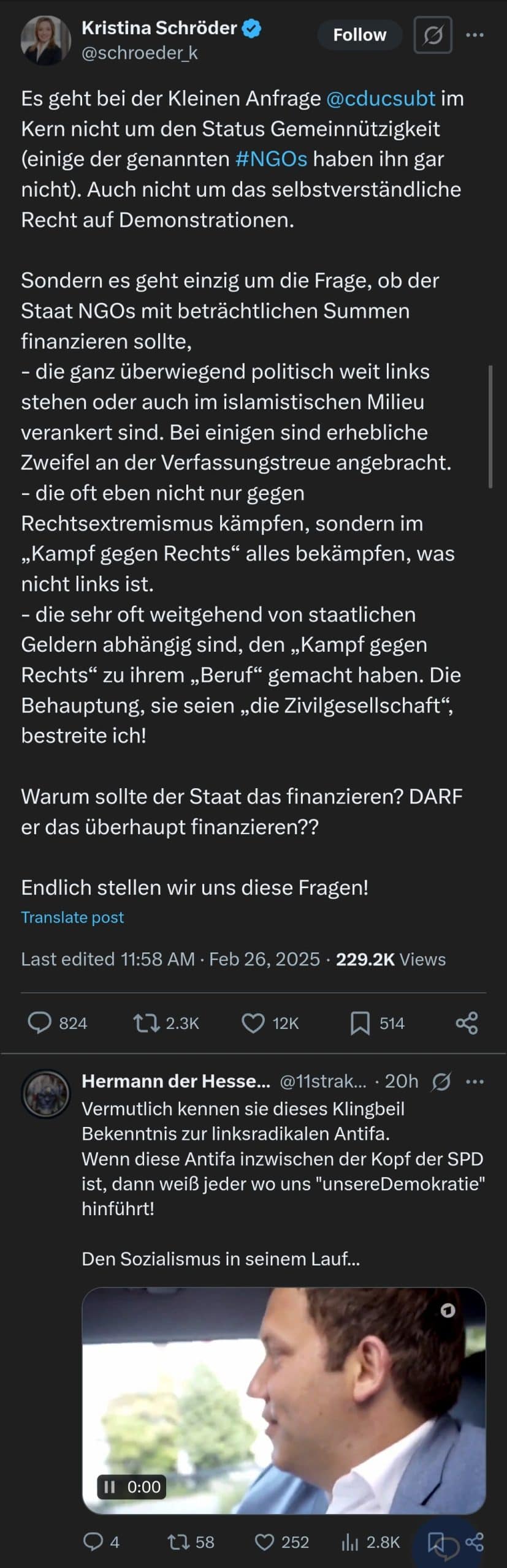The image size is (507, 1568).
Task: Open overflow menu on Kristina Schröder's post
Action: [x=475, y=35]
